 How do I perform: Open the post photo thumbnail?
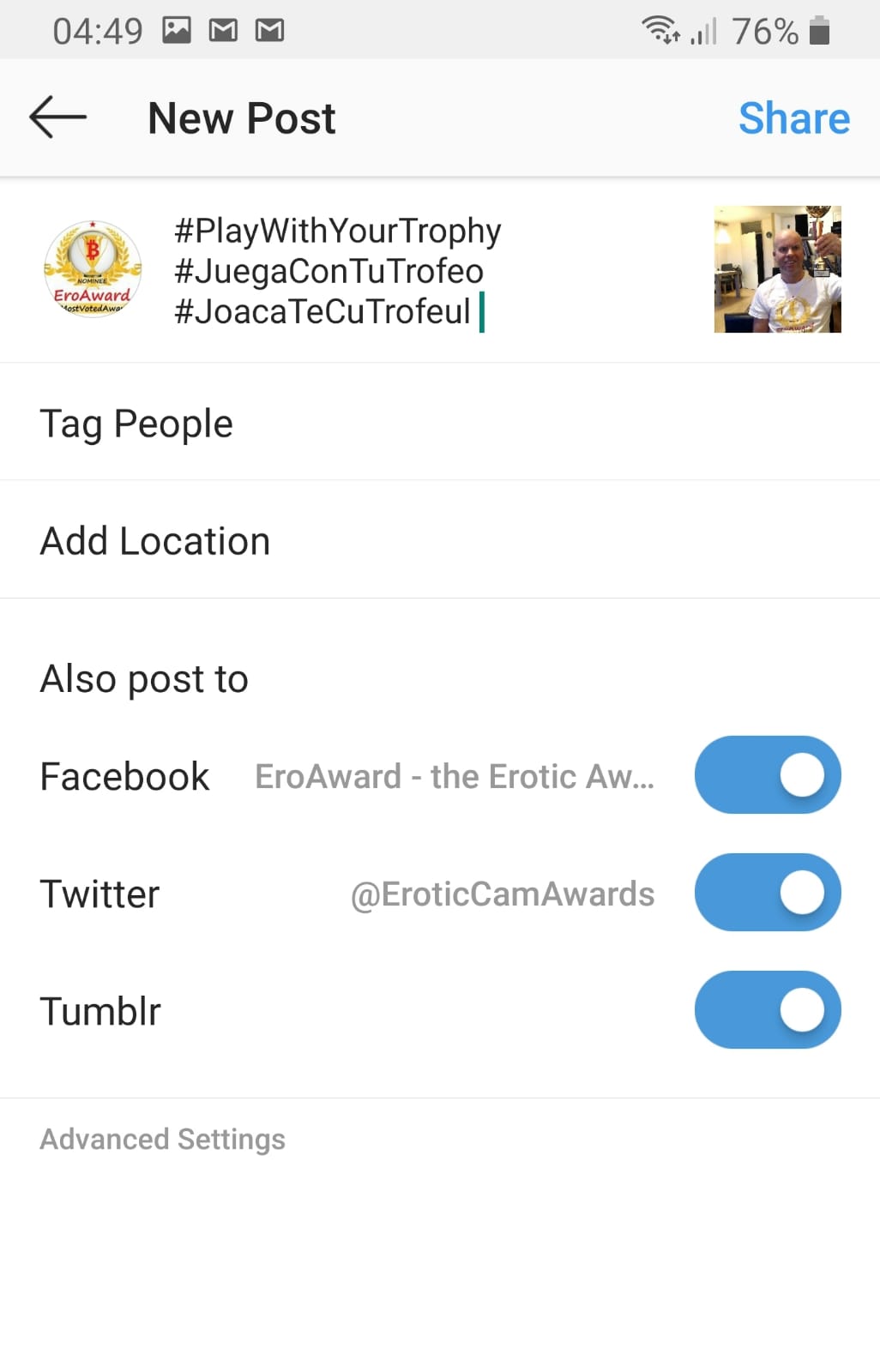click(x=777, y=269)
